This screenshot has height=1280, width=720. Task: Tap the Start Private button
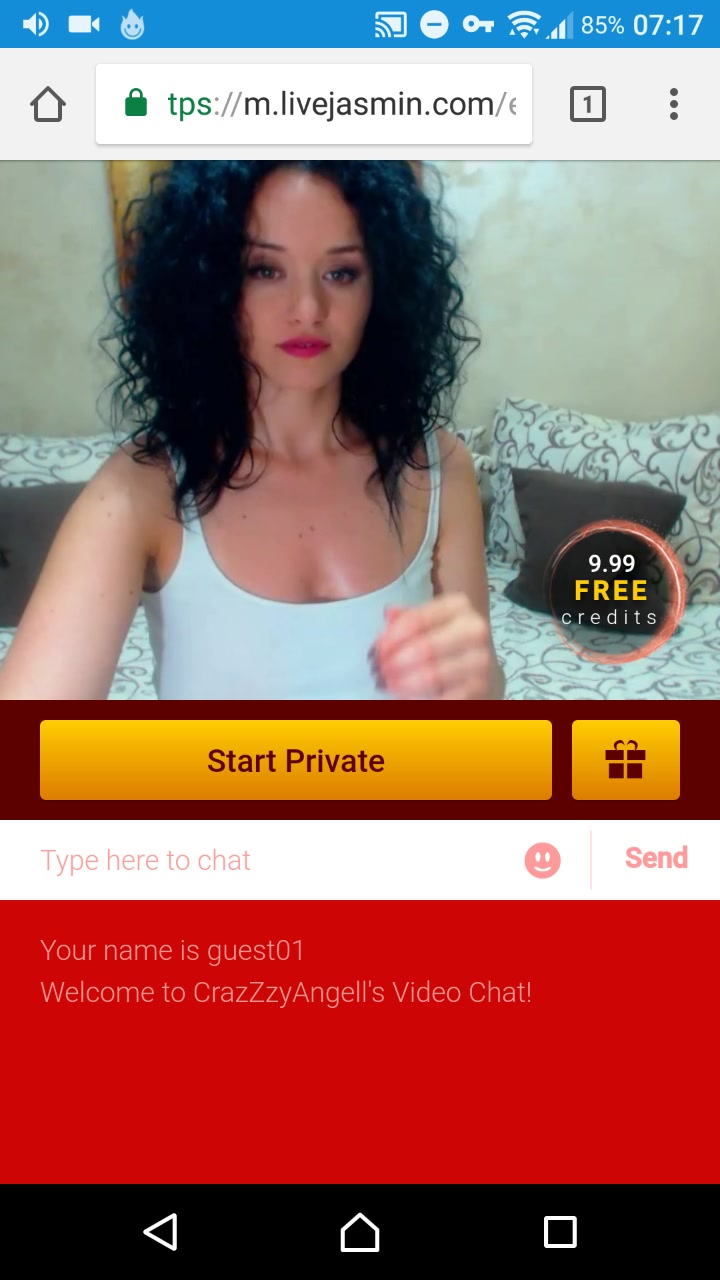click(296, 760)
